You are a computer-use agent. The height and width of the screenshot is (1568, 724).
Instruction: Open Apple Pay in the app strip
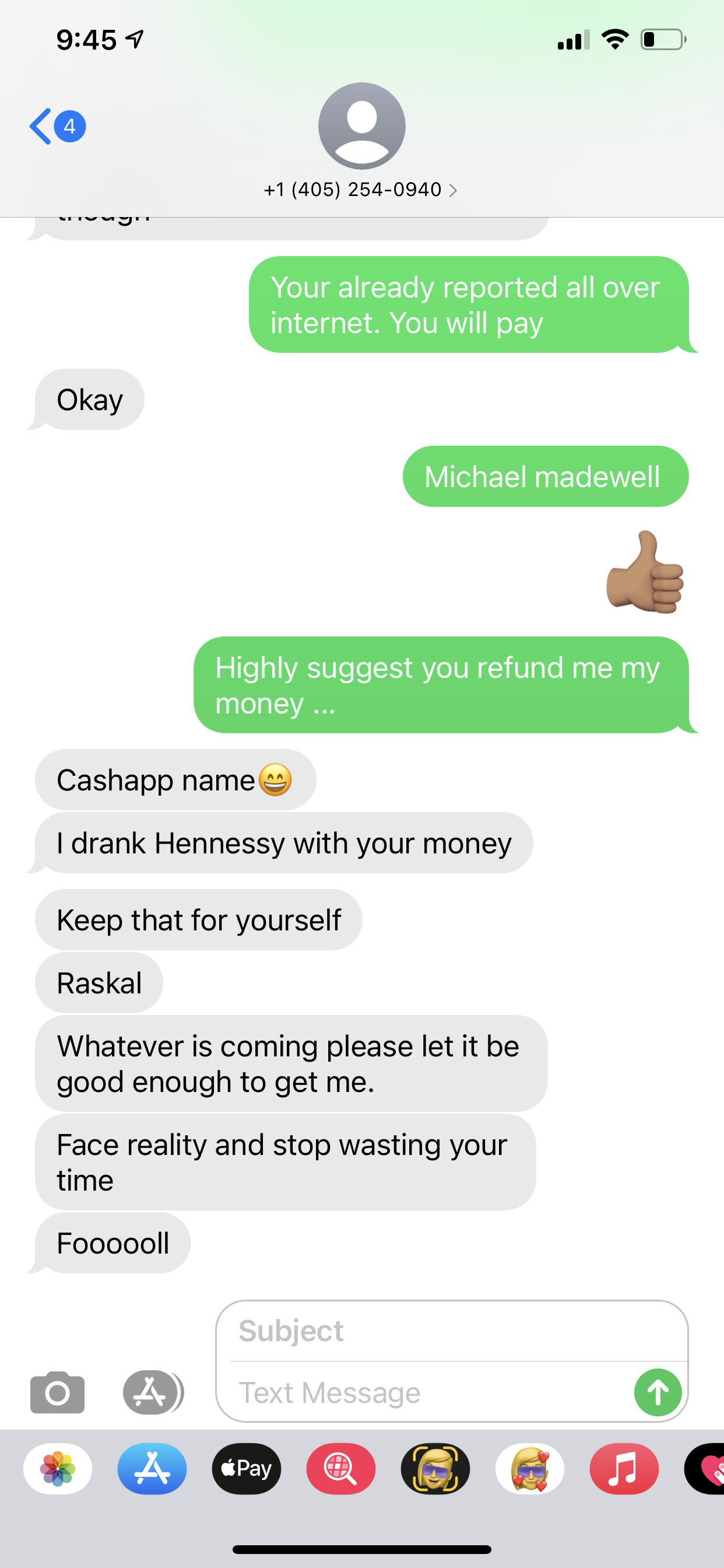247,1469
